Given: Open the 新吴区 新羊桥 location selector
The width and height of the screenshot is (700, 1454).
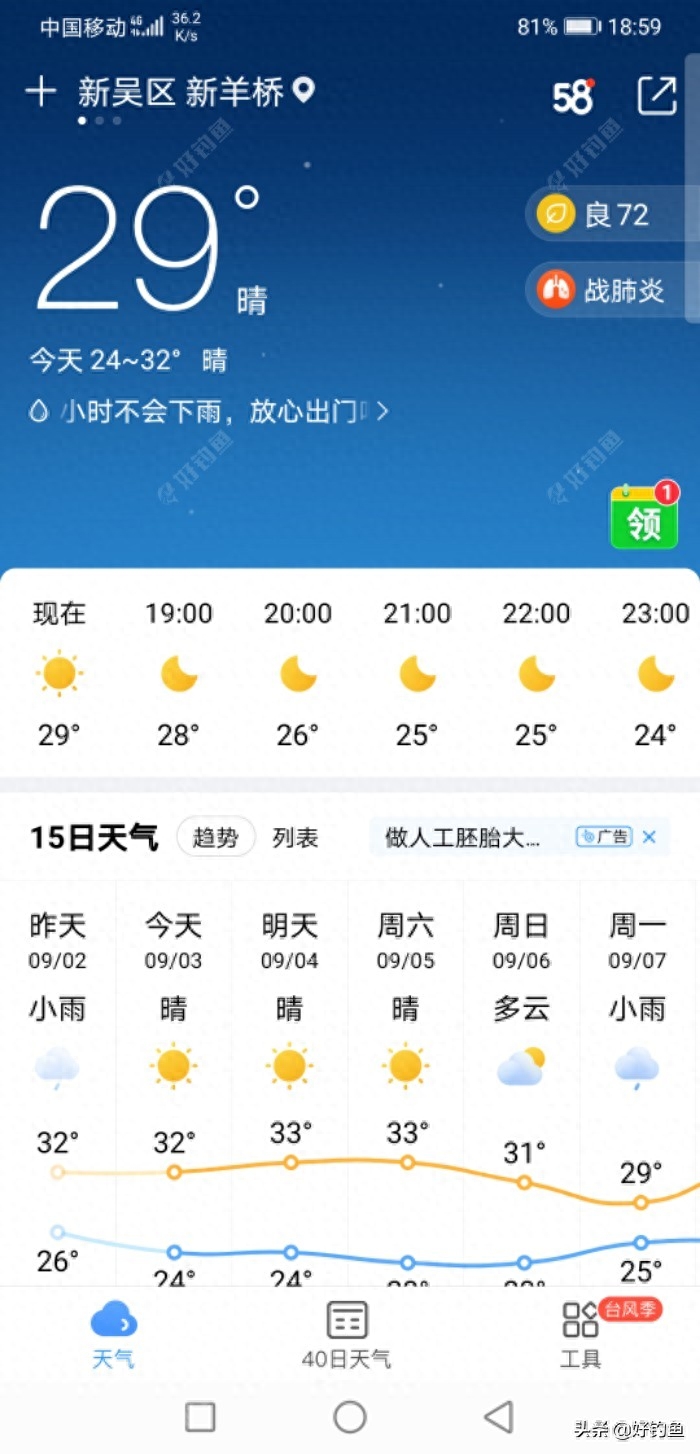Looking at the screenshot, I should [x=196, y=92].
